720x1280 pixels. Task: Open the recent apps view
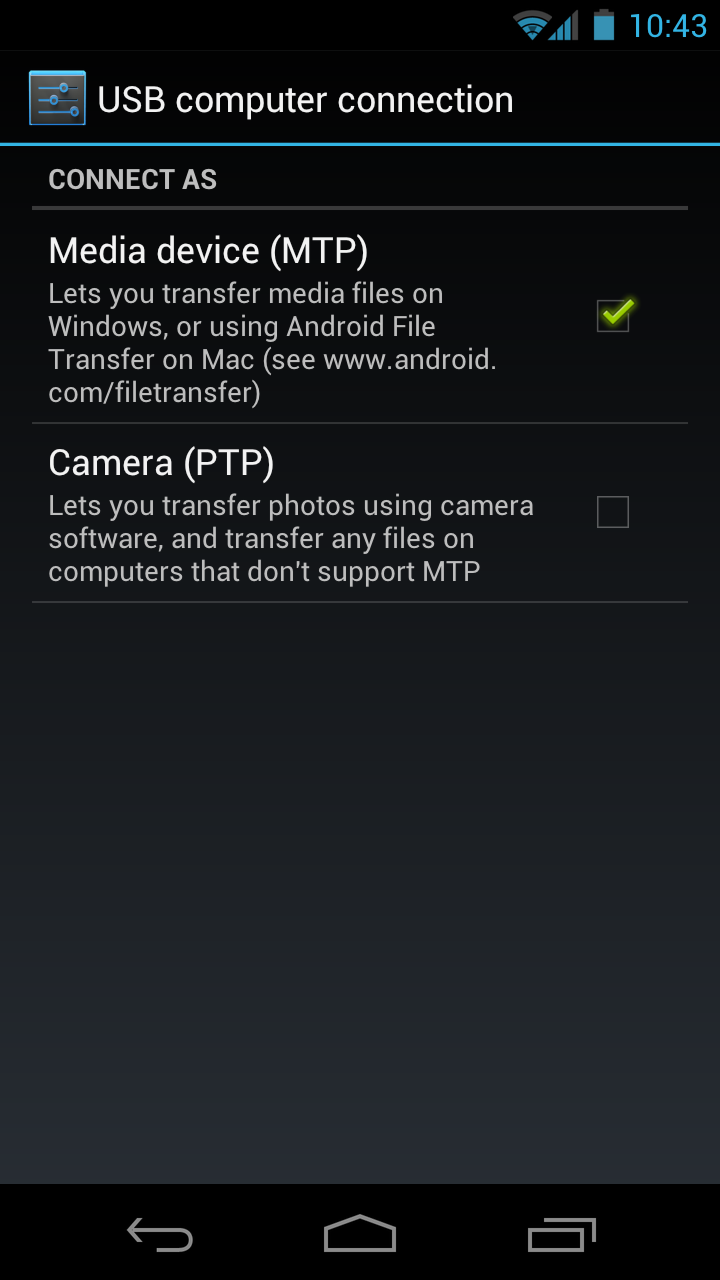[x=561, y=1235]
